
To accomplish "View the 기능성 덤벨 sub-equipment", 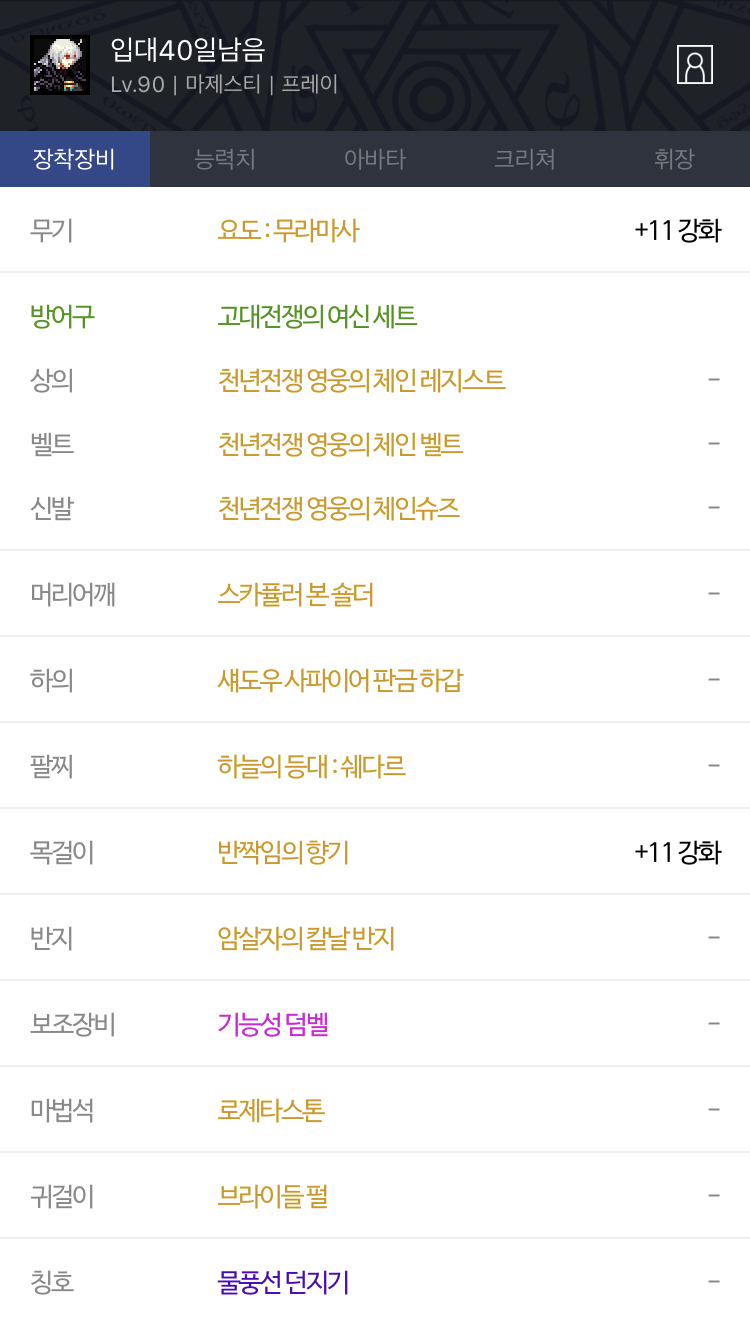I will pos(273,1024).
